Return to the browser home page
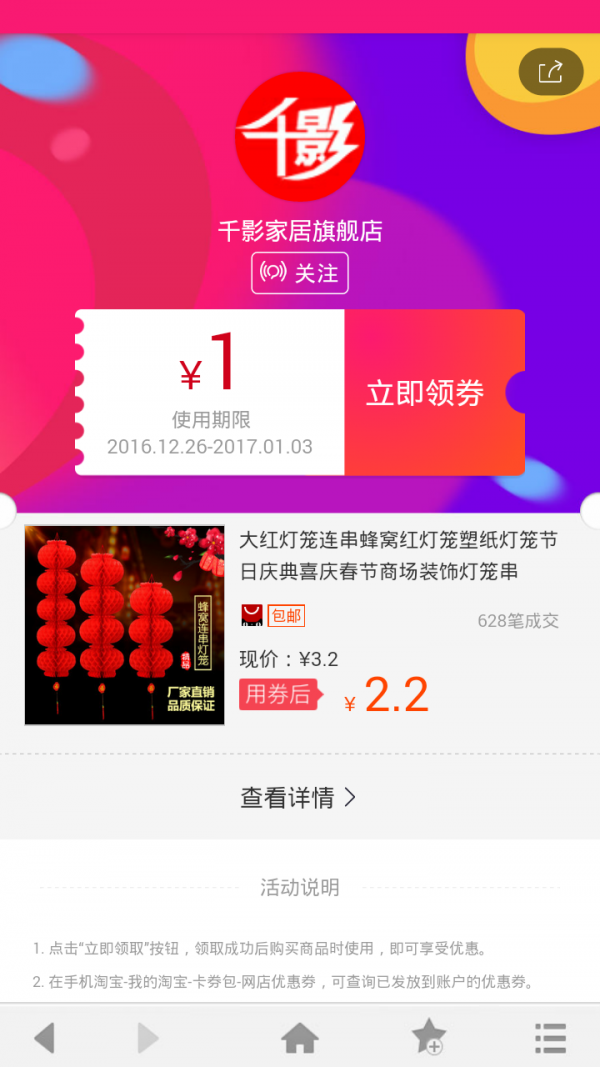600x1067 pixels. click(300, 1037)
